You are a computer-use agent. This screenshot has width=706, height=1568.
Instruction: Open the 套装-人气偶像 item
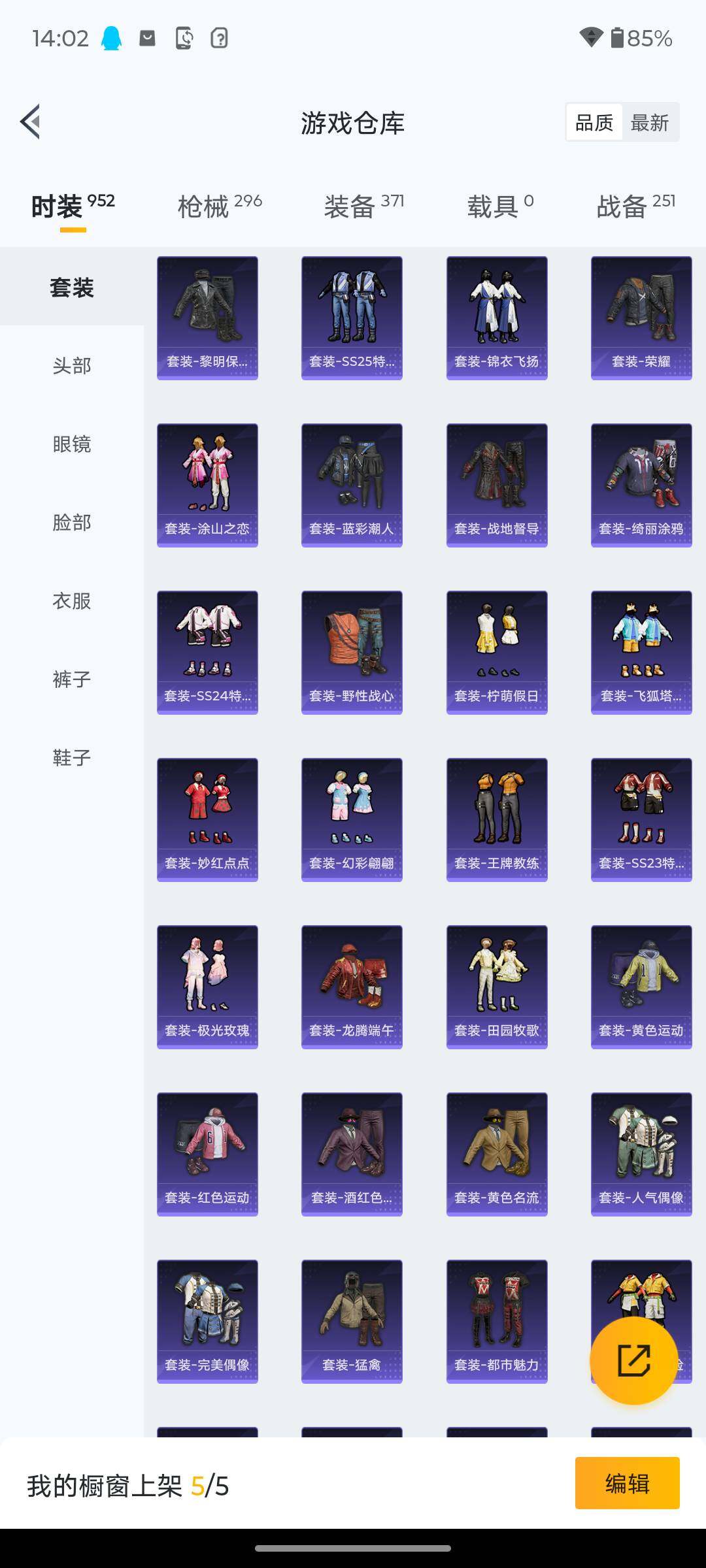[x=641, y=1154]
